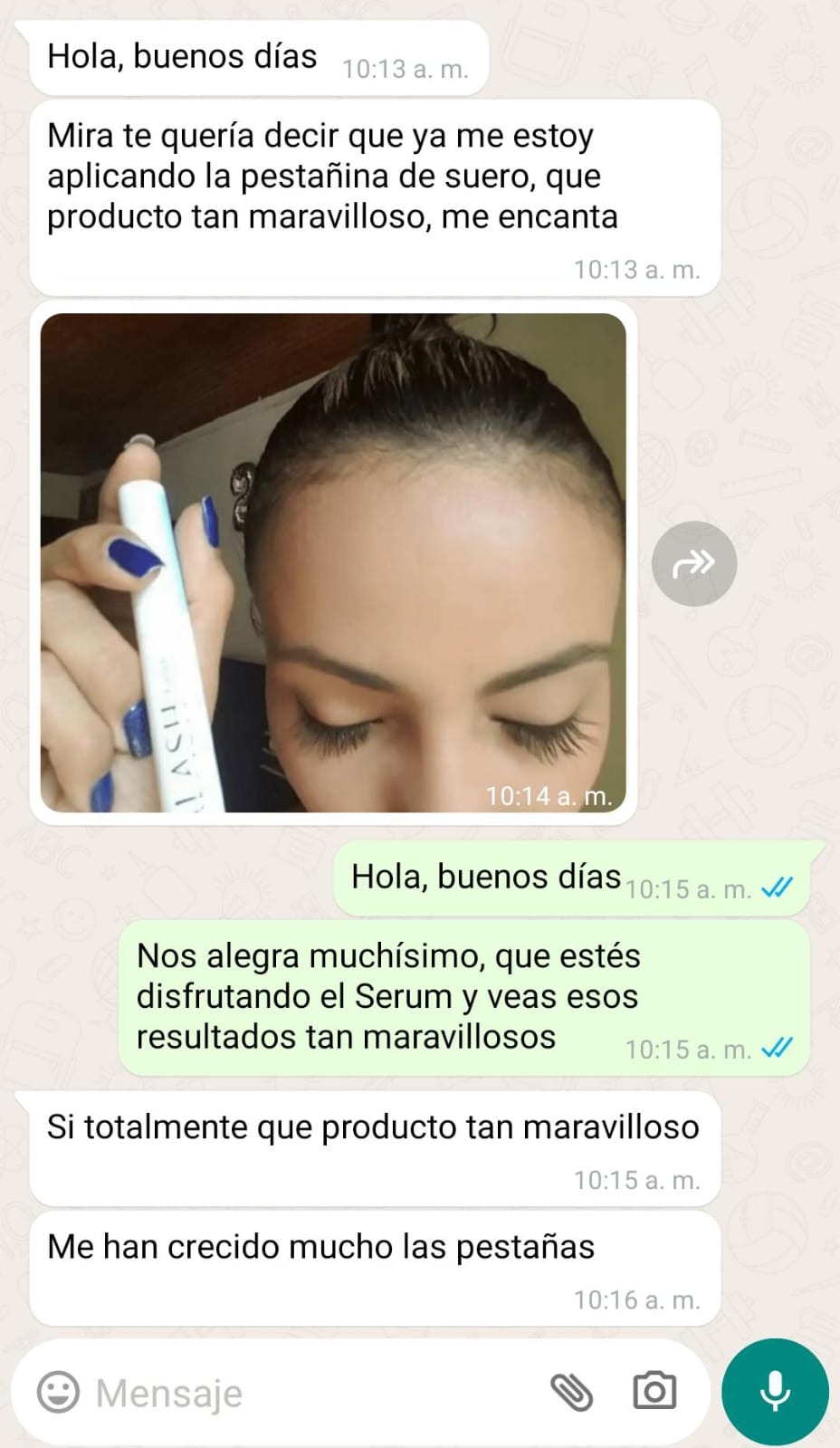Image resolution: width=840 pixels, height=1448 pixels.
Task: Open the received photo in the chat
Action: 333,561
